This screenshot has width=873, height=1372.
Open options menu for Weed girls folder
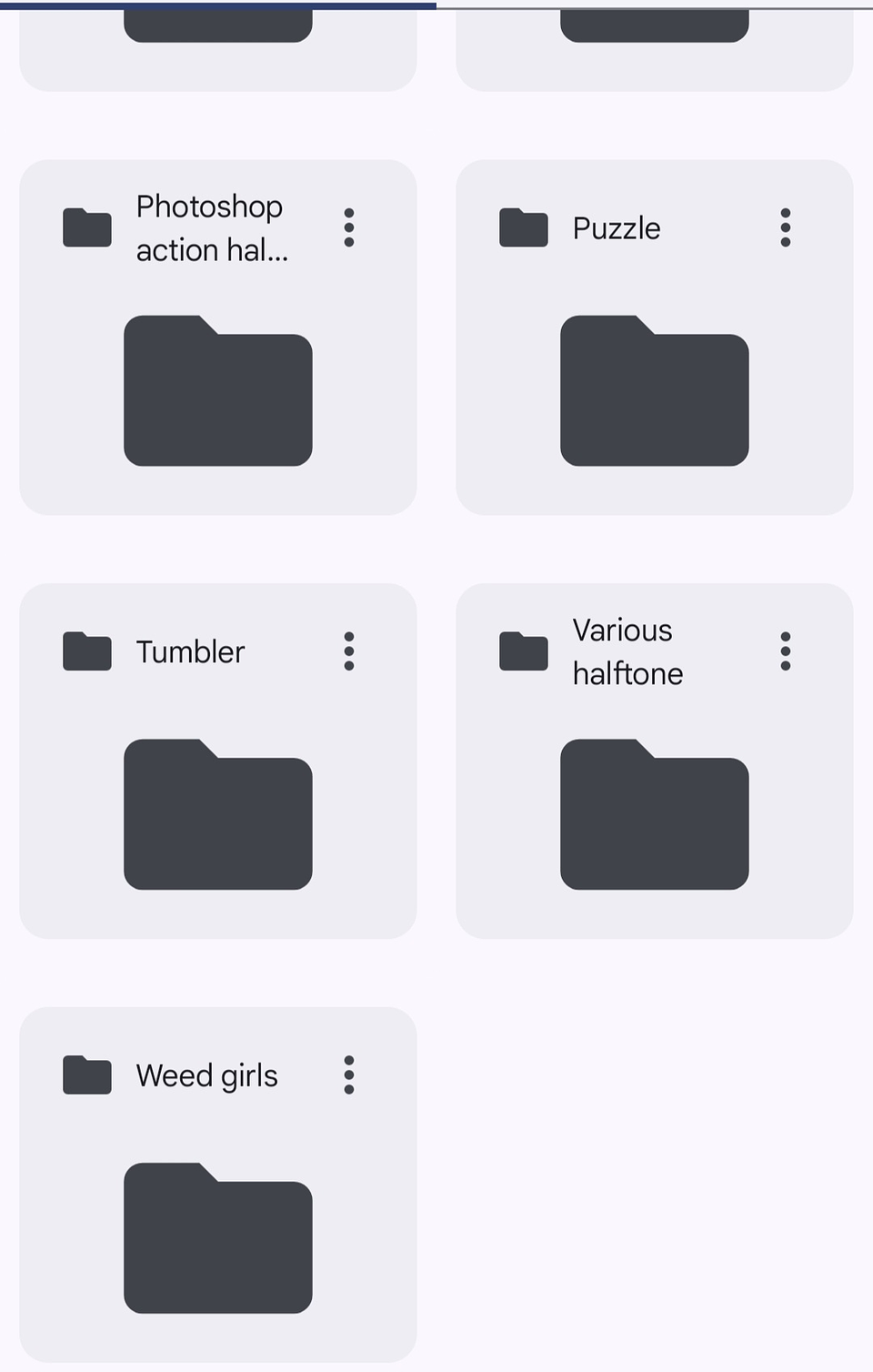pyautogui.click(x=348, y=1074)
